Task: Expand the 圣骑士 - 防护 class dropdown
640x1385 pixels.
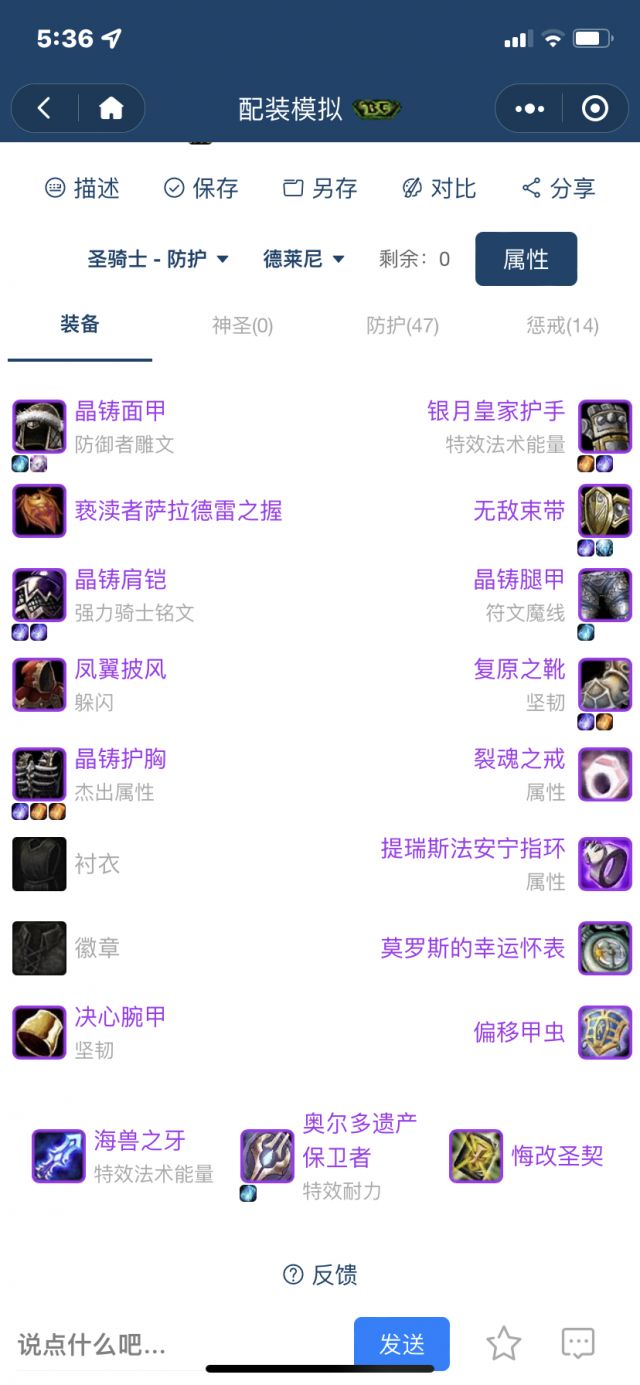Action: coord(158,259)
